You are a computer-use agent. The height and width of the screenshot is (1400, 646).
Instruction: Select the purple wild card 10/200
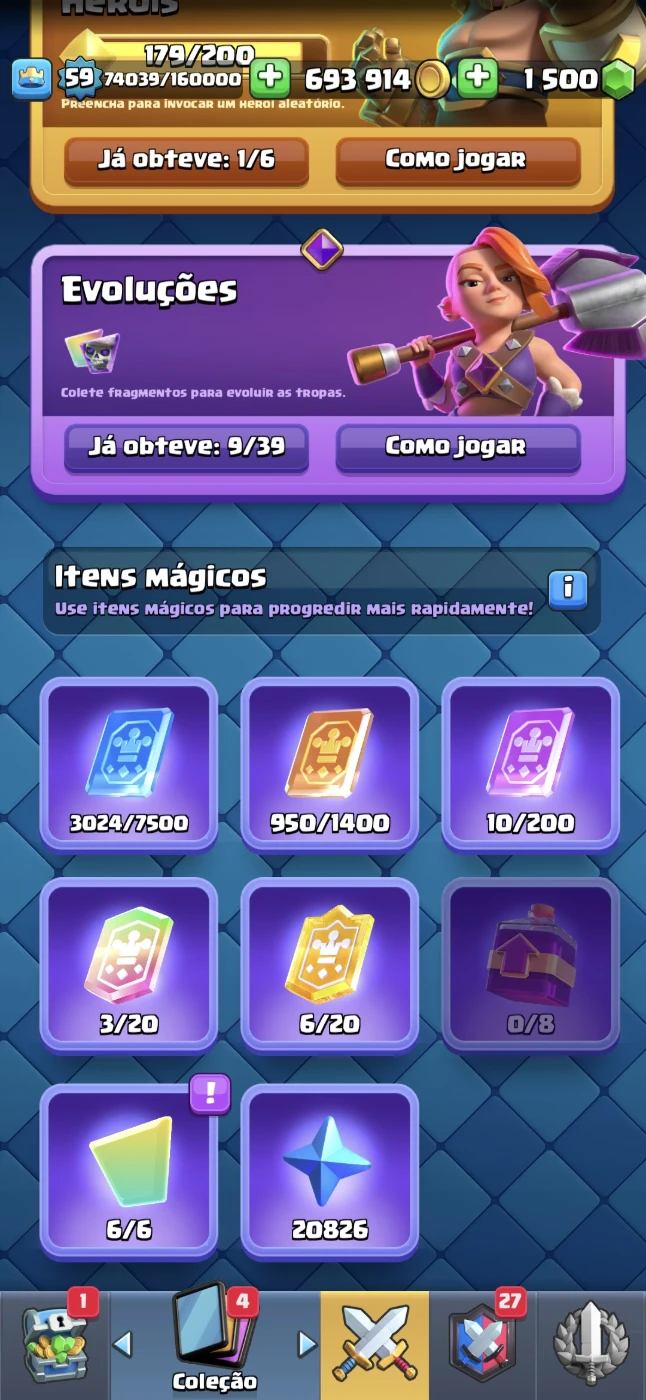(530, 762)
